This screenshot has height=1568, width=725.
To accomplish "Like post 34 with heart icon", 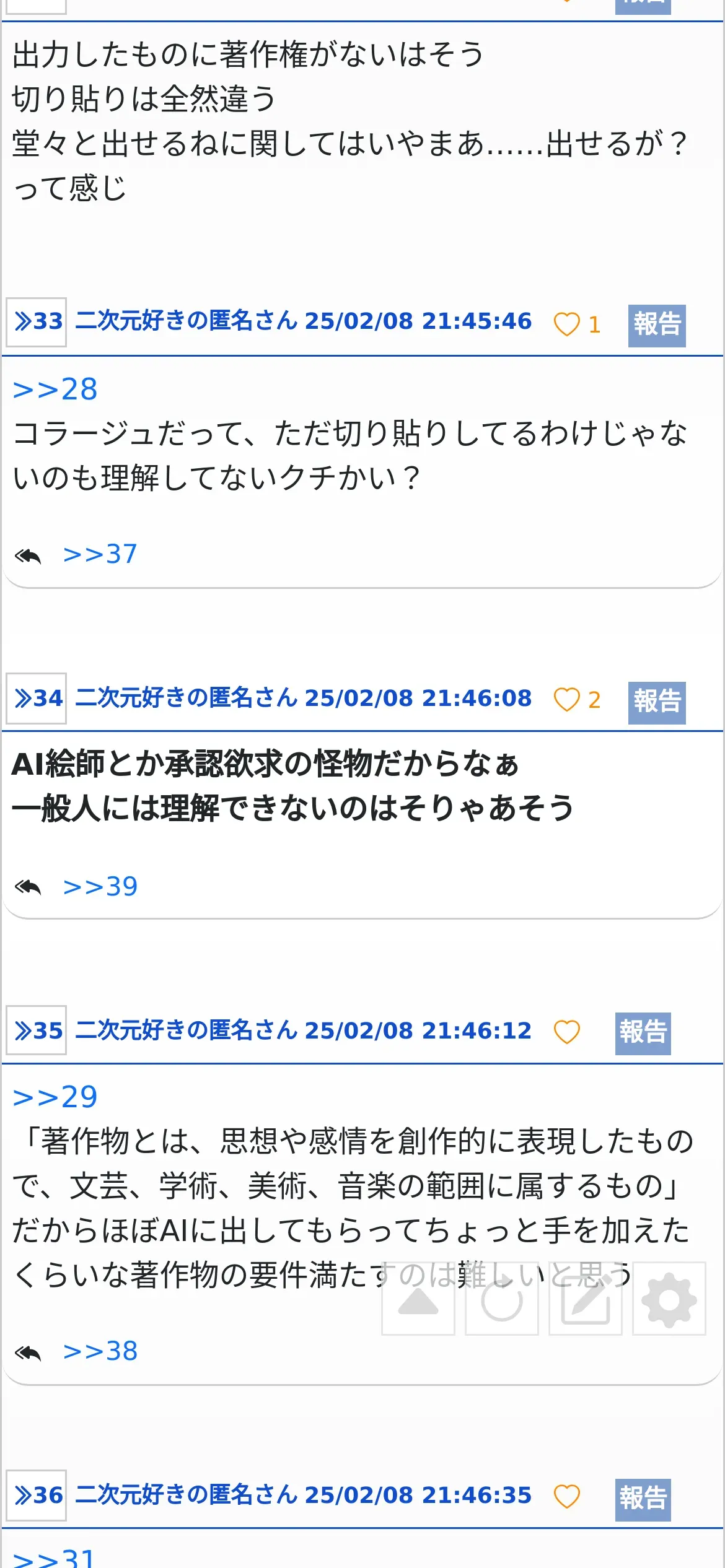I will click(x=566, y=700).
